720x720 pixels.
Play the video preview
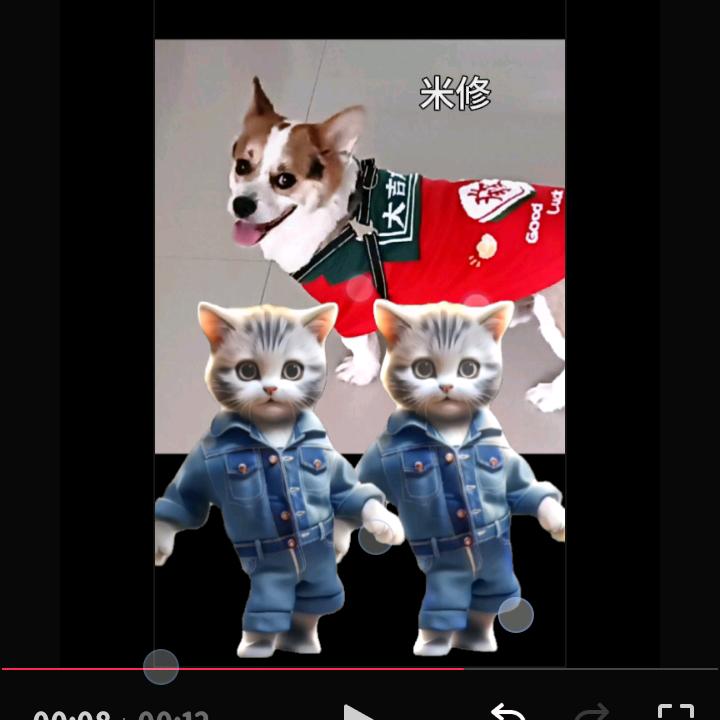pos(357,712)
